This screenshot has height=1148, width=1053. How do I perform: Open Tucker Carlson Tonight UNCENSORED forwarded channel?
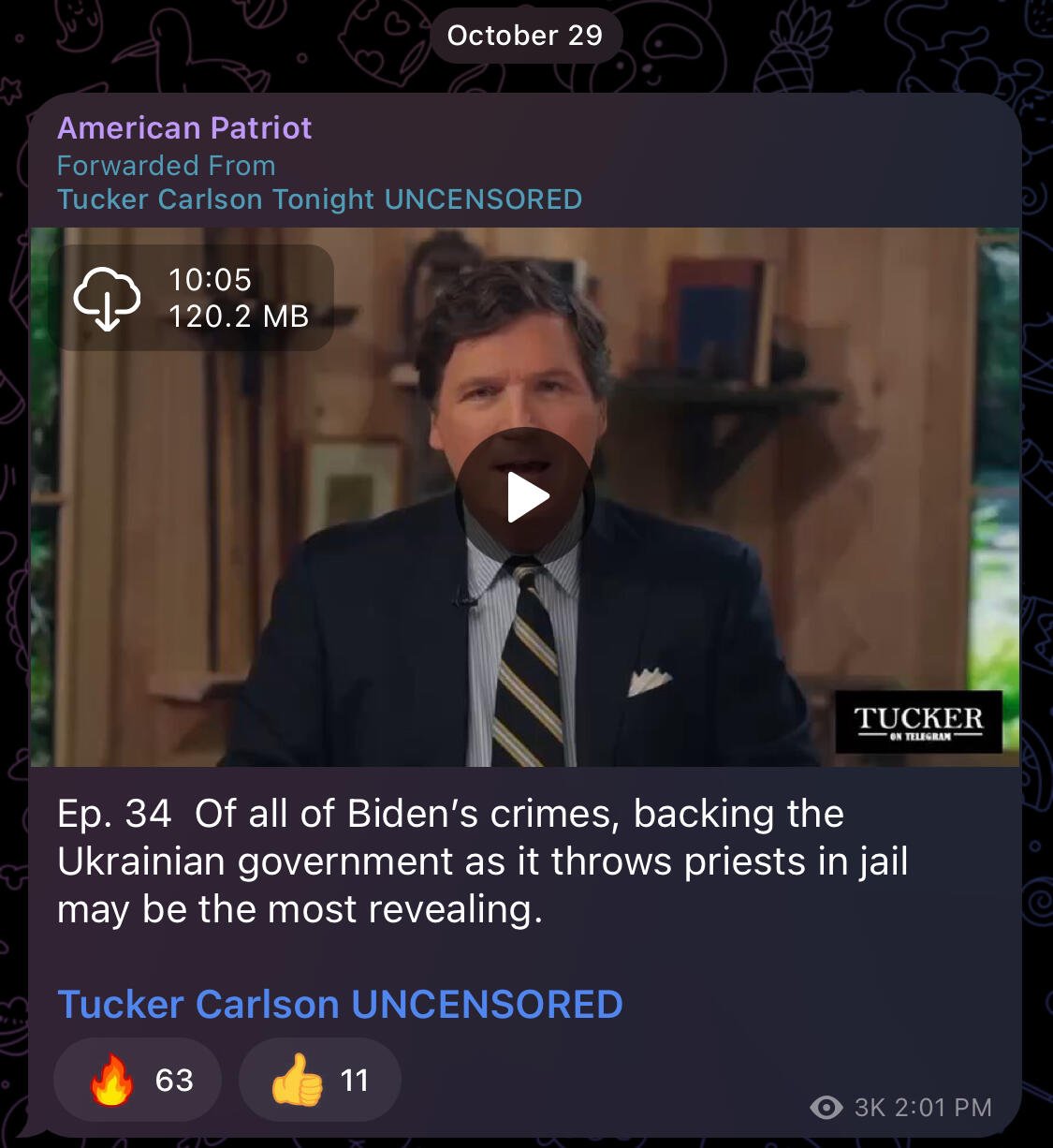(319, 199)
